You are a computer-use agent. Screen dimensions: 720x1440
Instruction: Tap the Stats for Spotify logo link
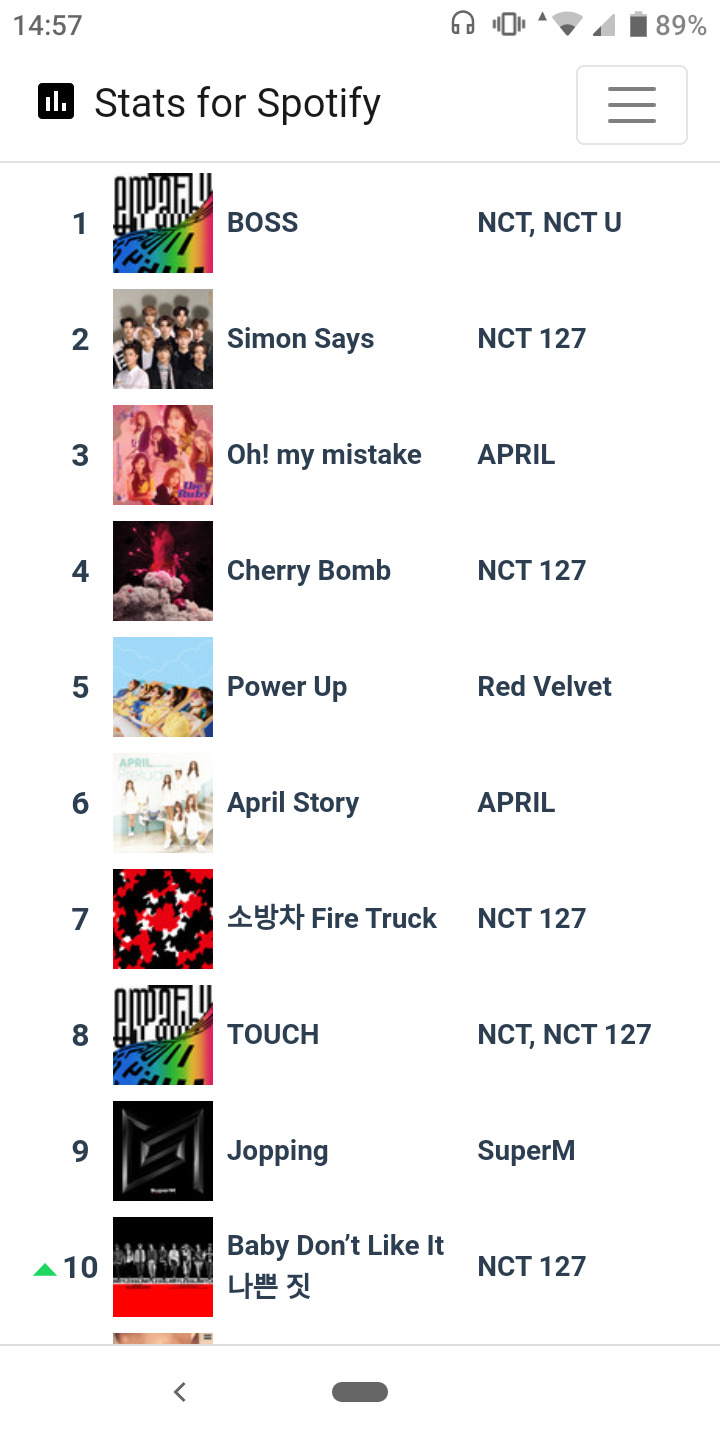click(209, 103)
